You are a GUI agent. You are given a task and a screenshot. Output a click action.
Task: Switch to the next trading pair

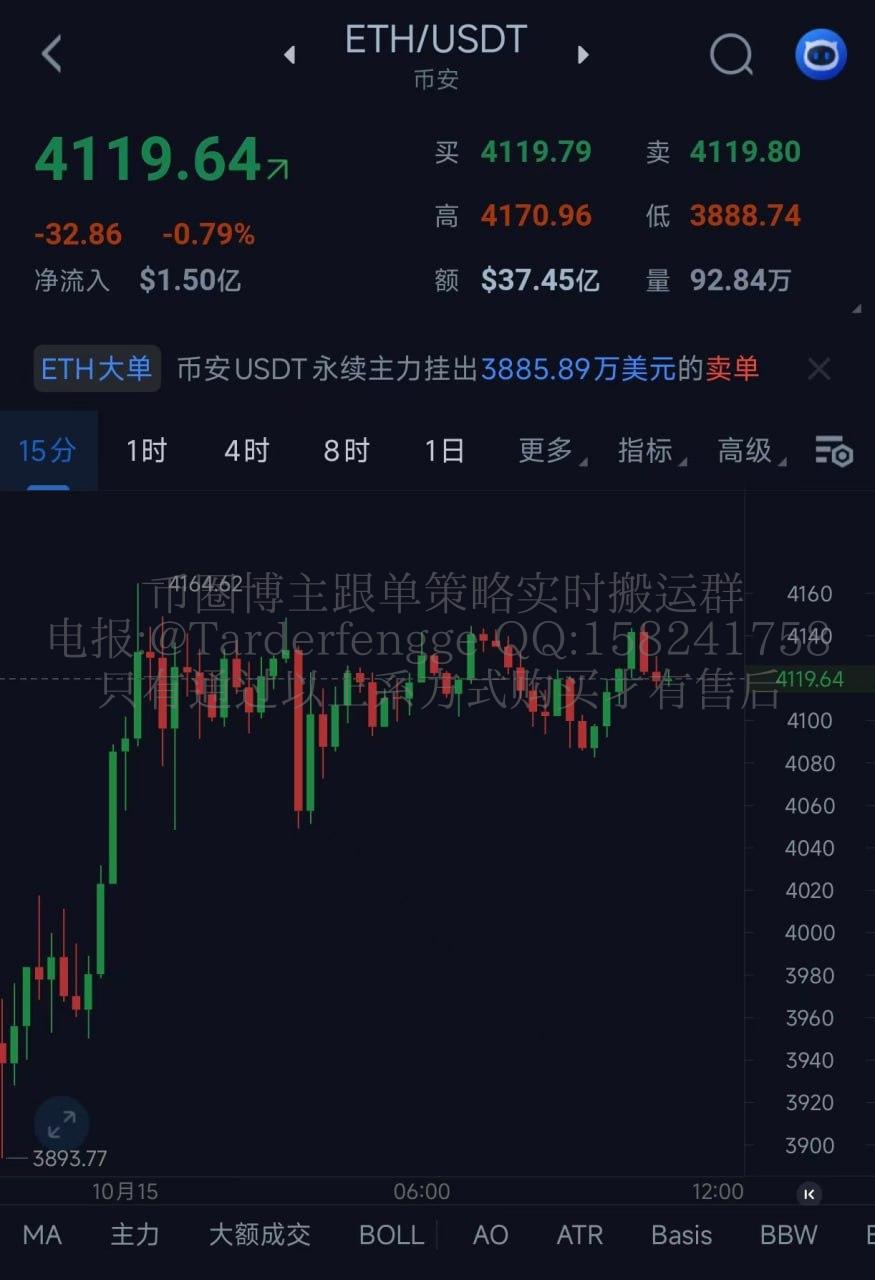coord(583,55)
